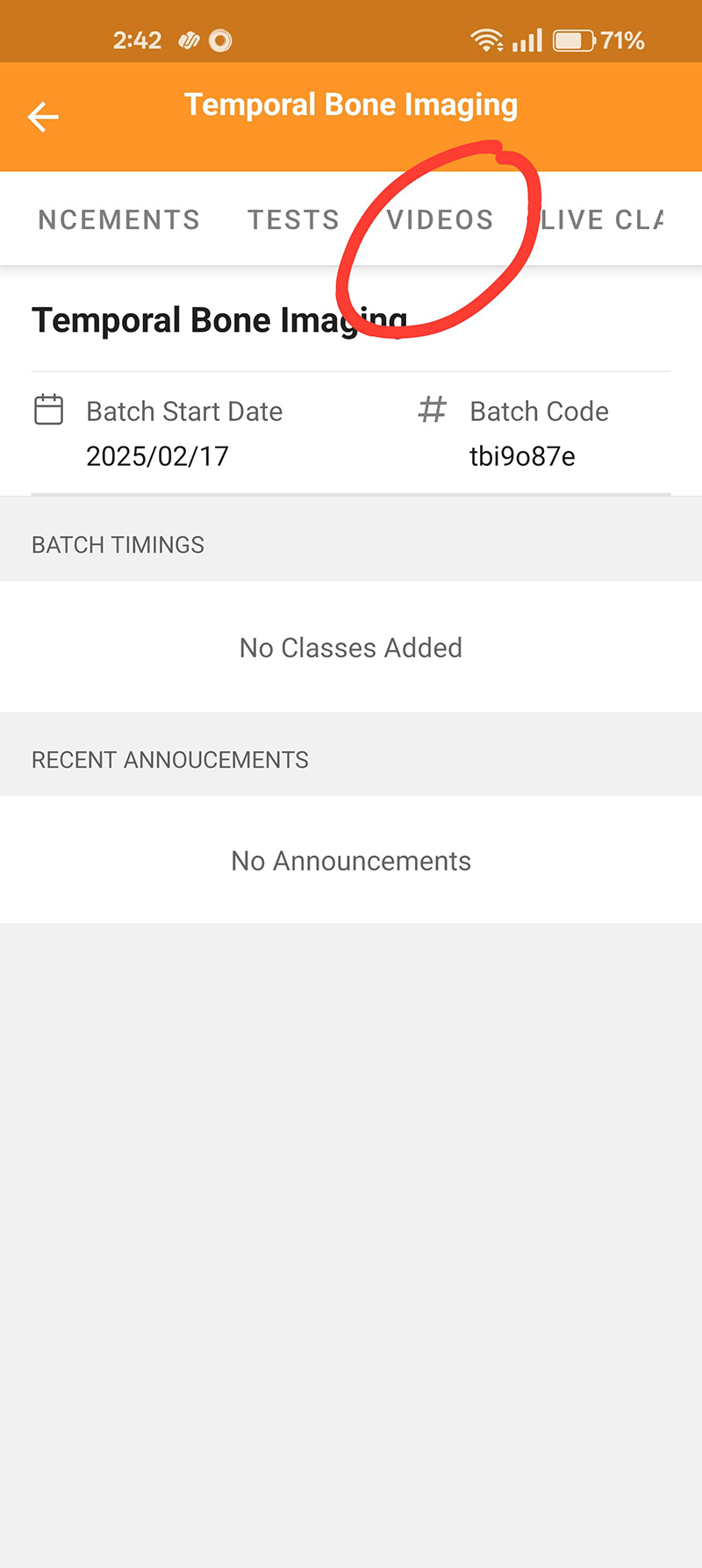This screenshot has width=702, height=1568.
Task: Tap the hash icon next to Batch Code
Action: 431,410
